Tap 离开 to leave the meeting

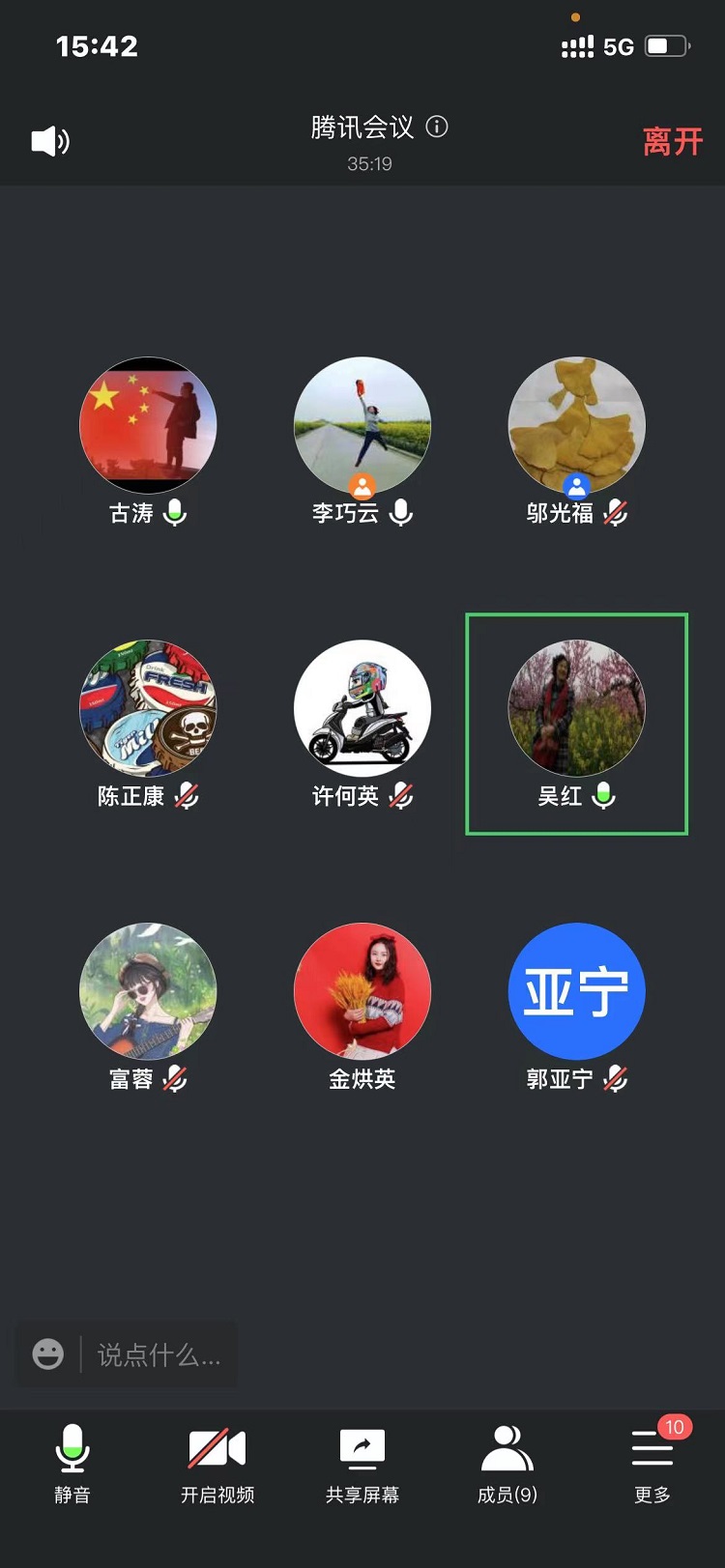tap(672, 142)
